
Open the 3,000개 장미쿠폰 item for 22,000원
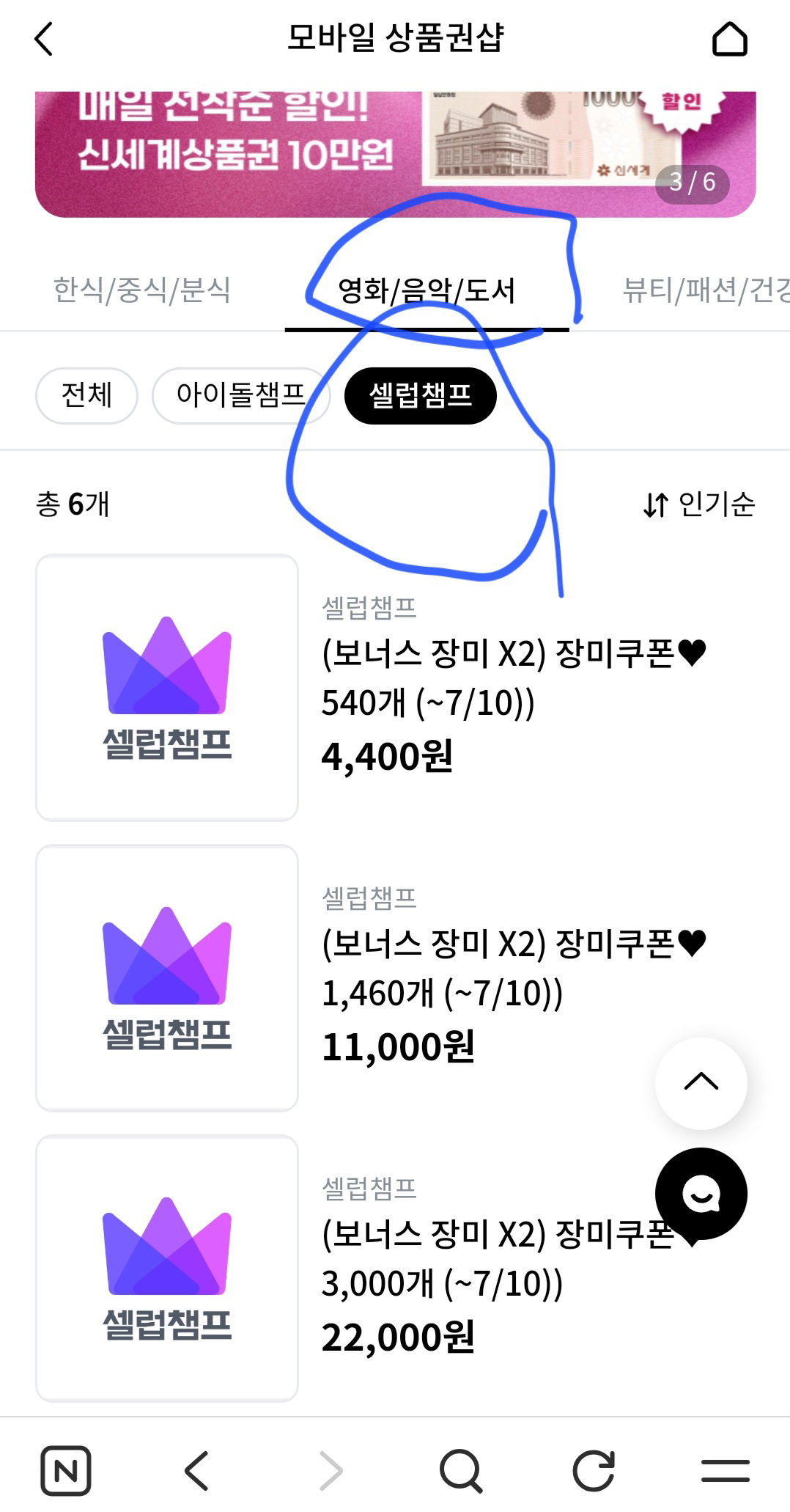pos(395,1268)
